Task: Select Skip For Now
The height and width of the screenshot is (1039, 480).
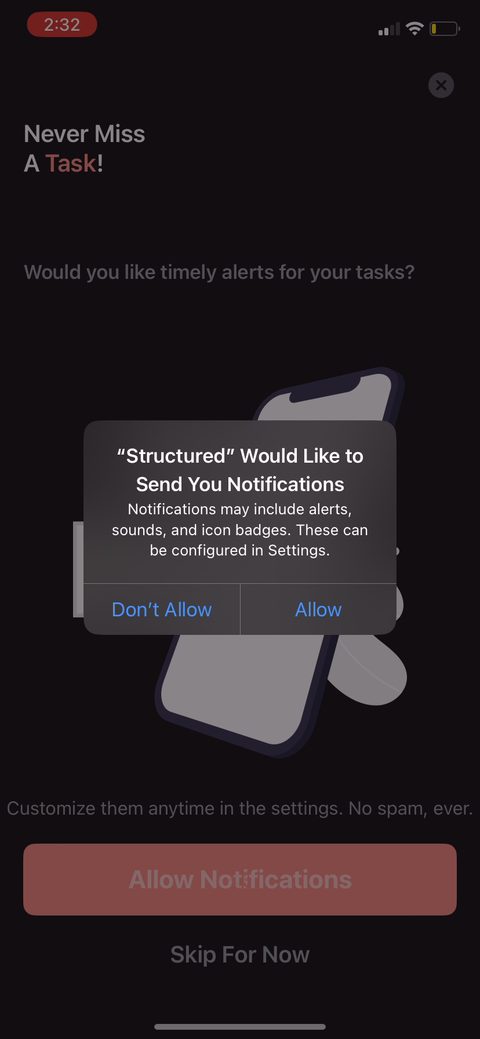Action: [240, 955]
